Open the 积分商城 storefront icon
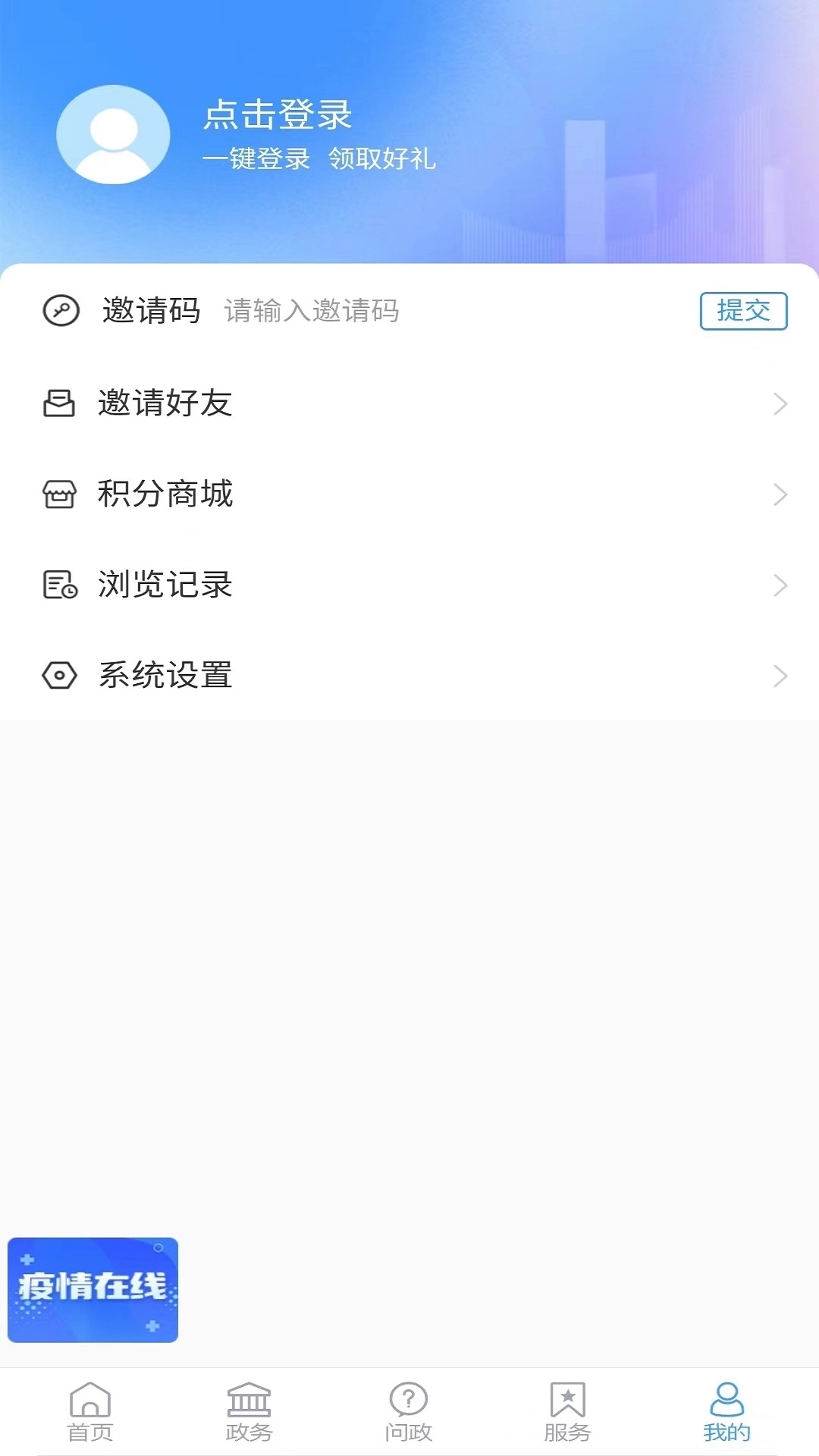The image size is (819, 1456). 59,494
